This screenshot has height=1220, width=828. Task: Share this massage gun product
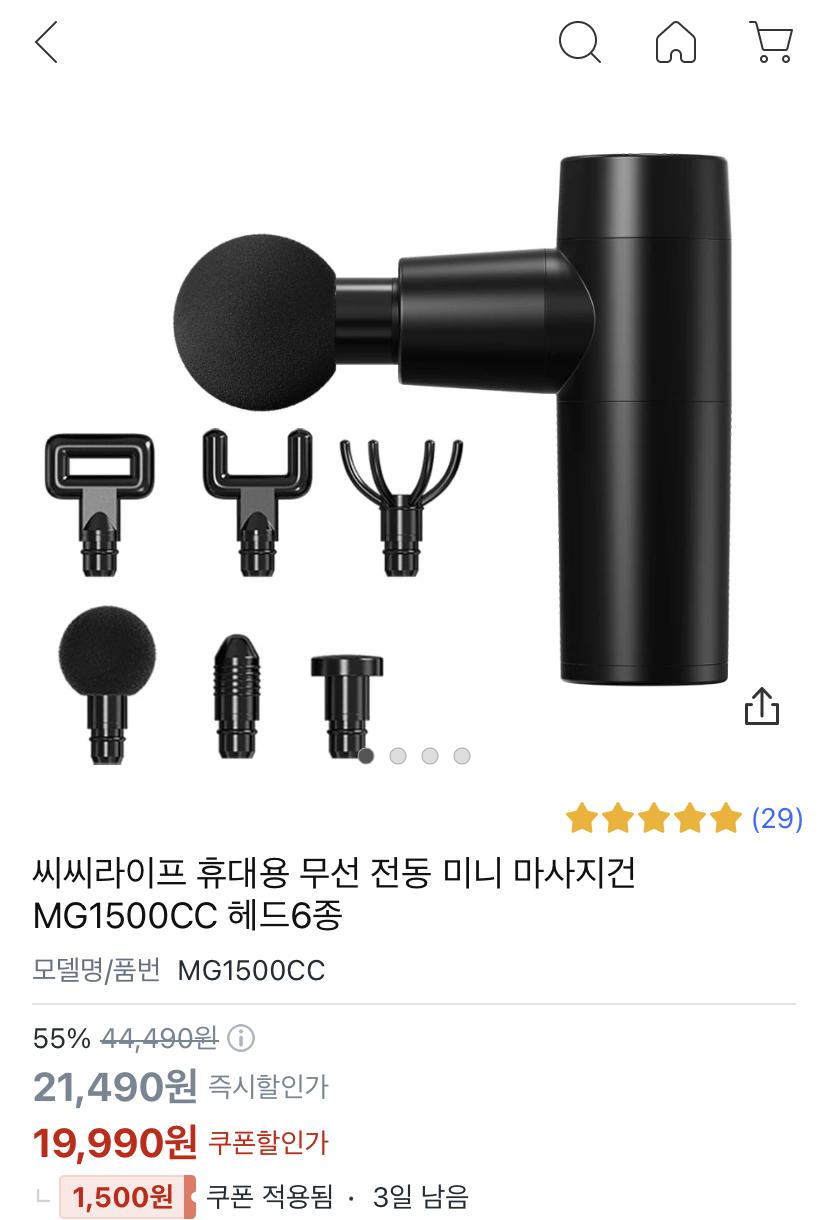(x=761, y=706)
